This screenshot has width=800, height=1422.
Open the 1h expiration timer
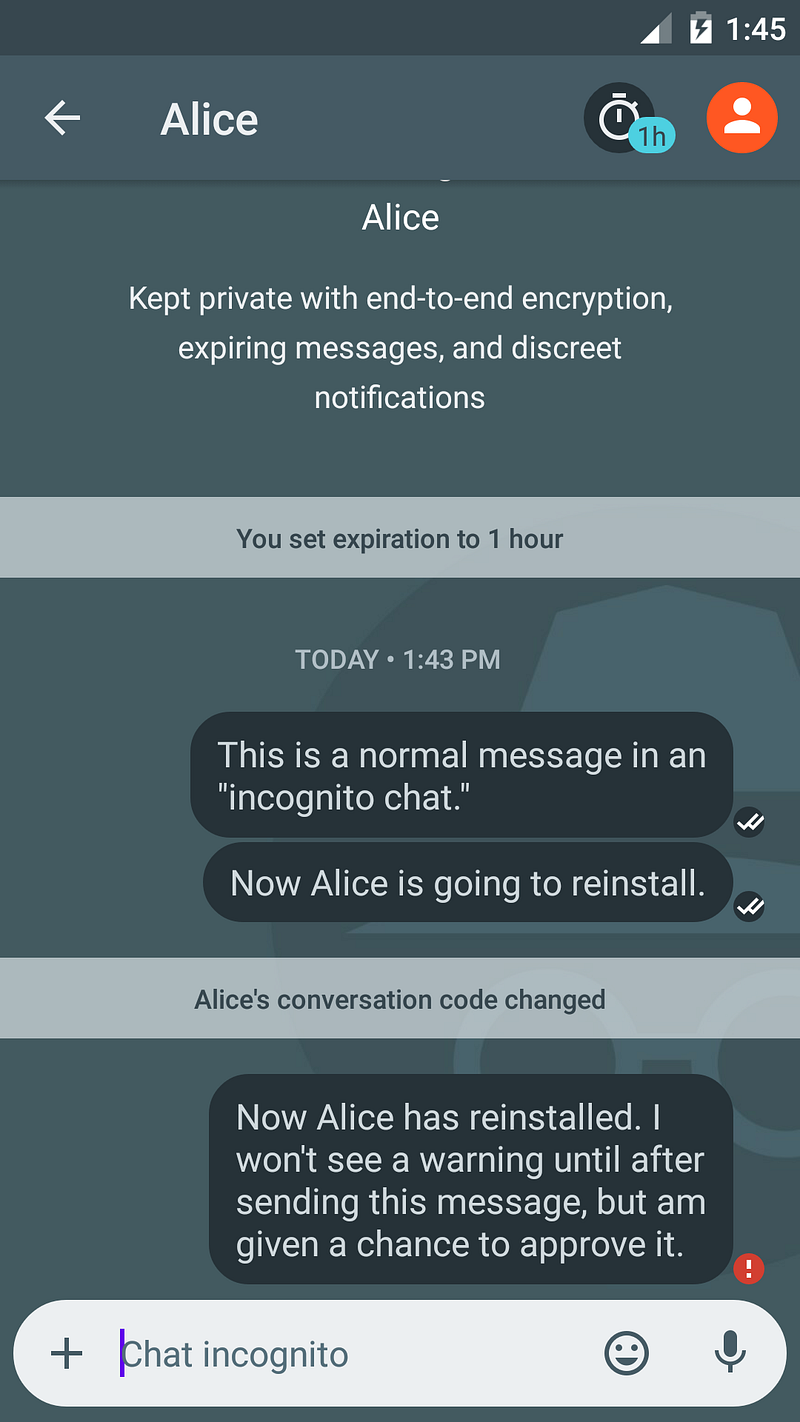pos(627,119)
